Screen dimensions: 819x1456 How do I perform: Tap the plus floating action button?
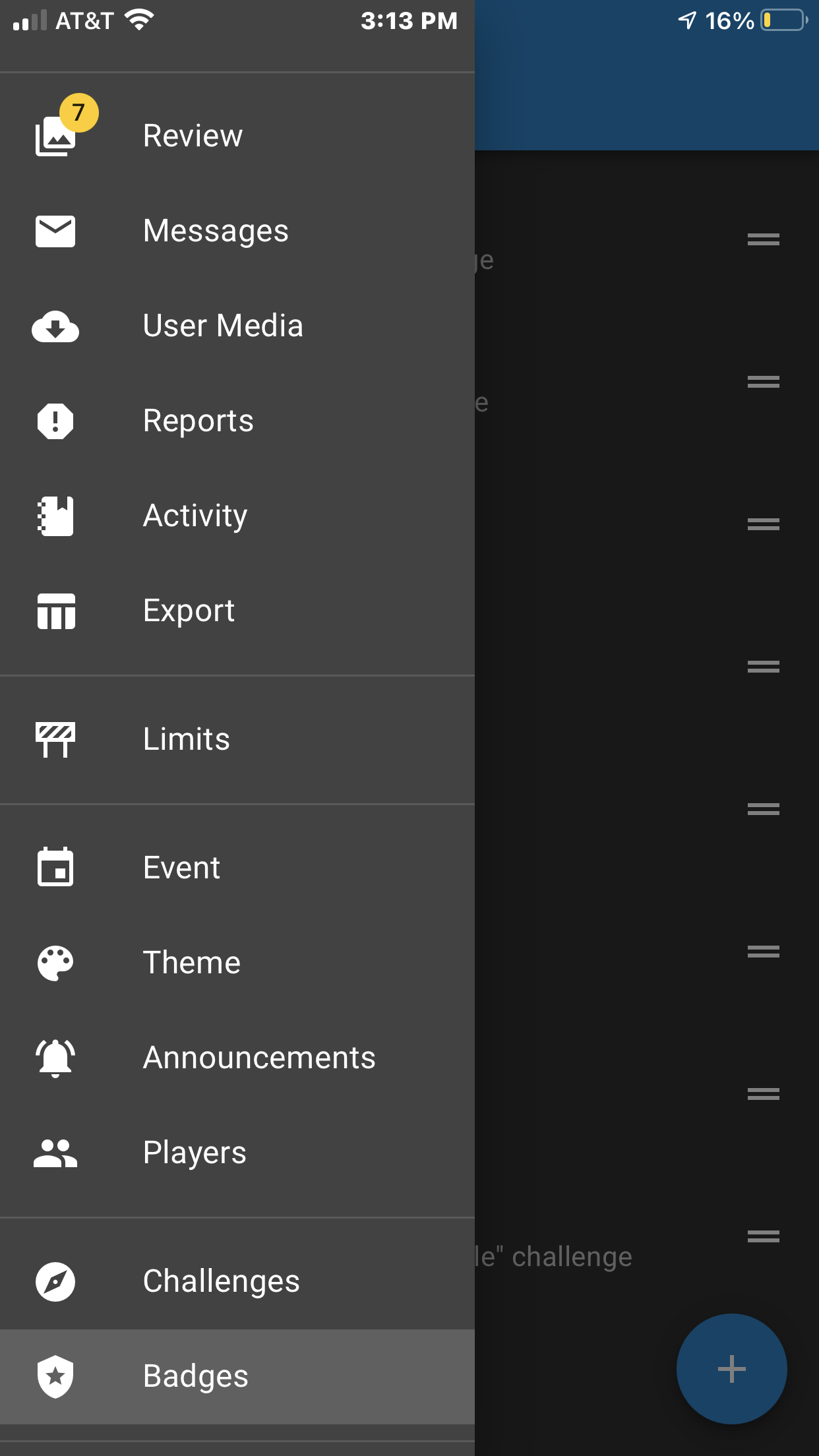pyautogui.click(x=731, y=1369)
